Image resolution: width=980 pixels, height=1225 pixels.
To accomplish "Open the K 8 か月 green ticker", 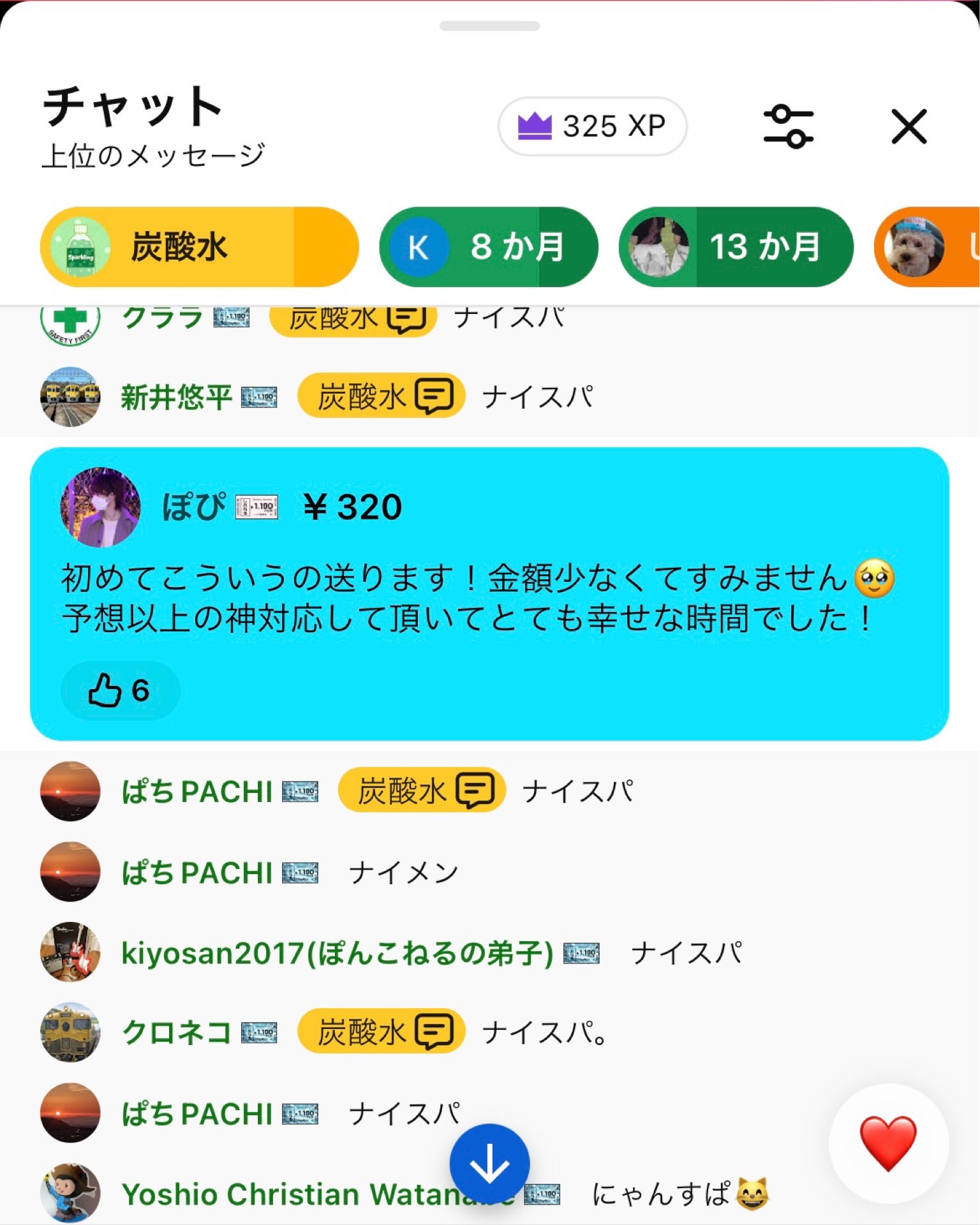I will (x=489, y=247).
